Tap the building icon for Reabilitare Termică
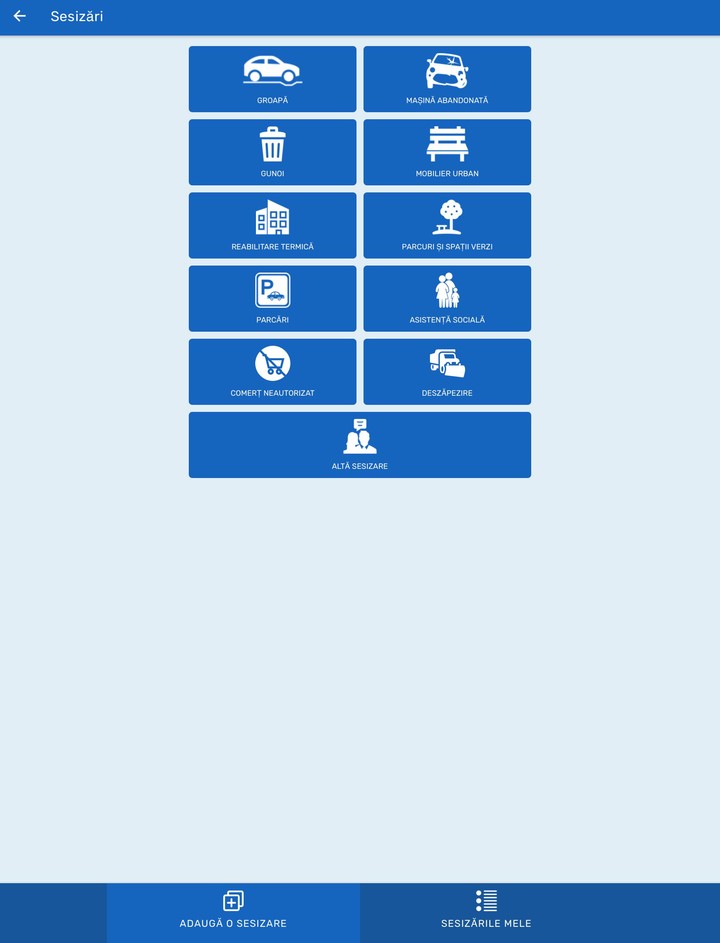 (x=272, y=216)
